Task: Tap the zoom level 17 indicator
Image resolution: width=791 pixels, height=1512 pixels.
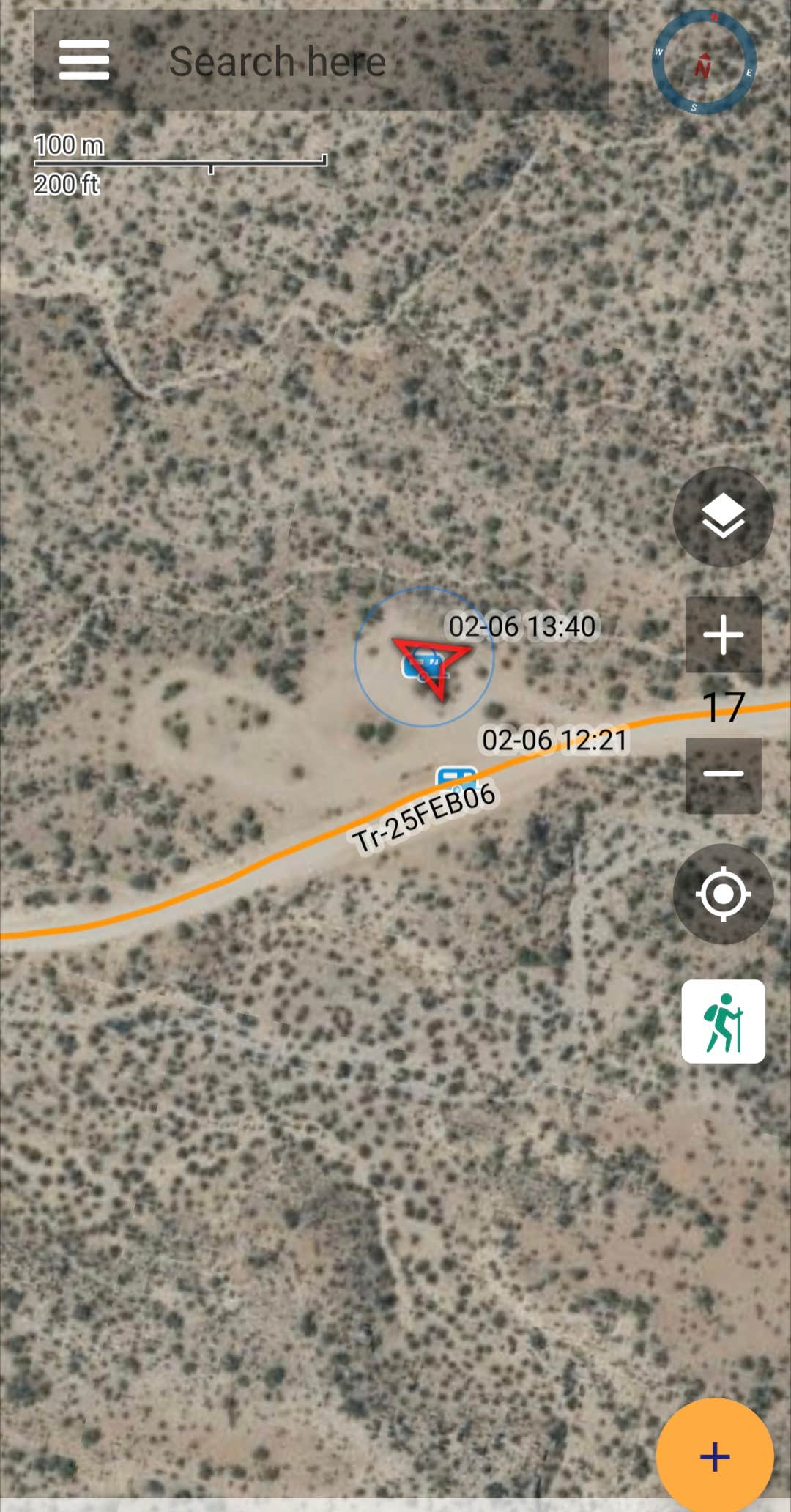Action: (x=724, y=707)
